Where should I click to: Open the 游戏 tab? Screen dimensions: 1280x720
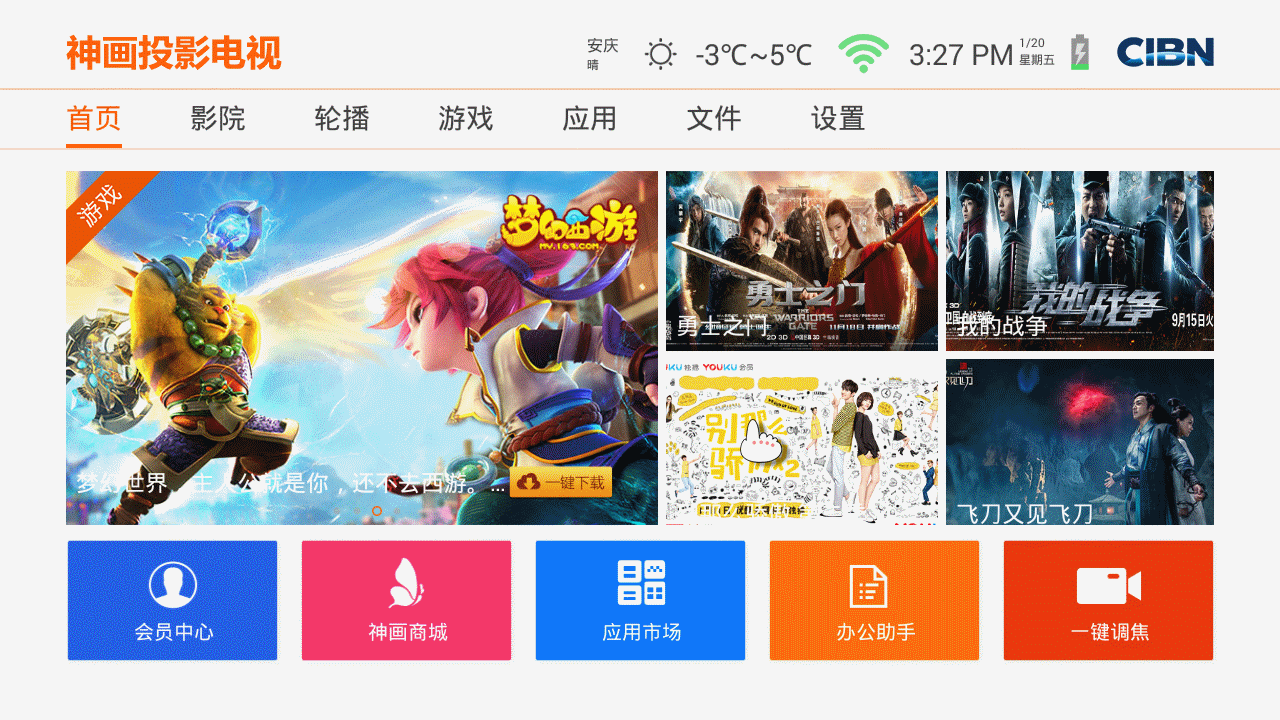coord(465,119)
